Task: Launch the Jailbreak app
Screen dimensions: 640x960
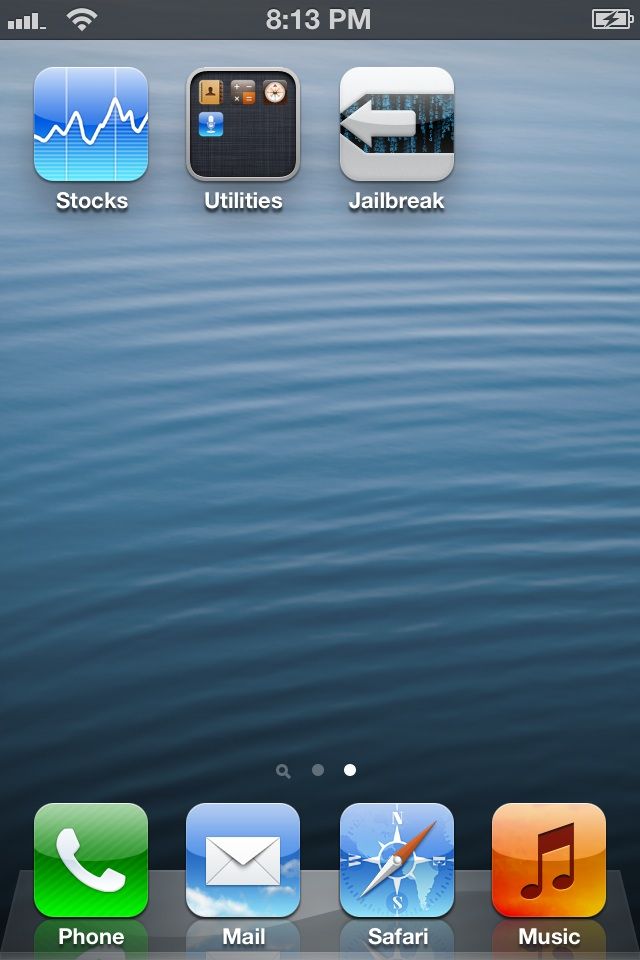Action: 396,124
